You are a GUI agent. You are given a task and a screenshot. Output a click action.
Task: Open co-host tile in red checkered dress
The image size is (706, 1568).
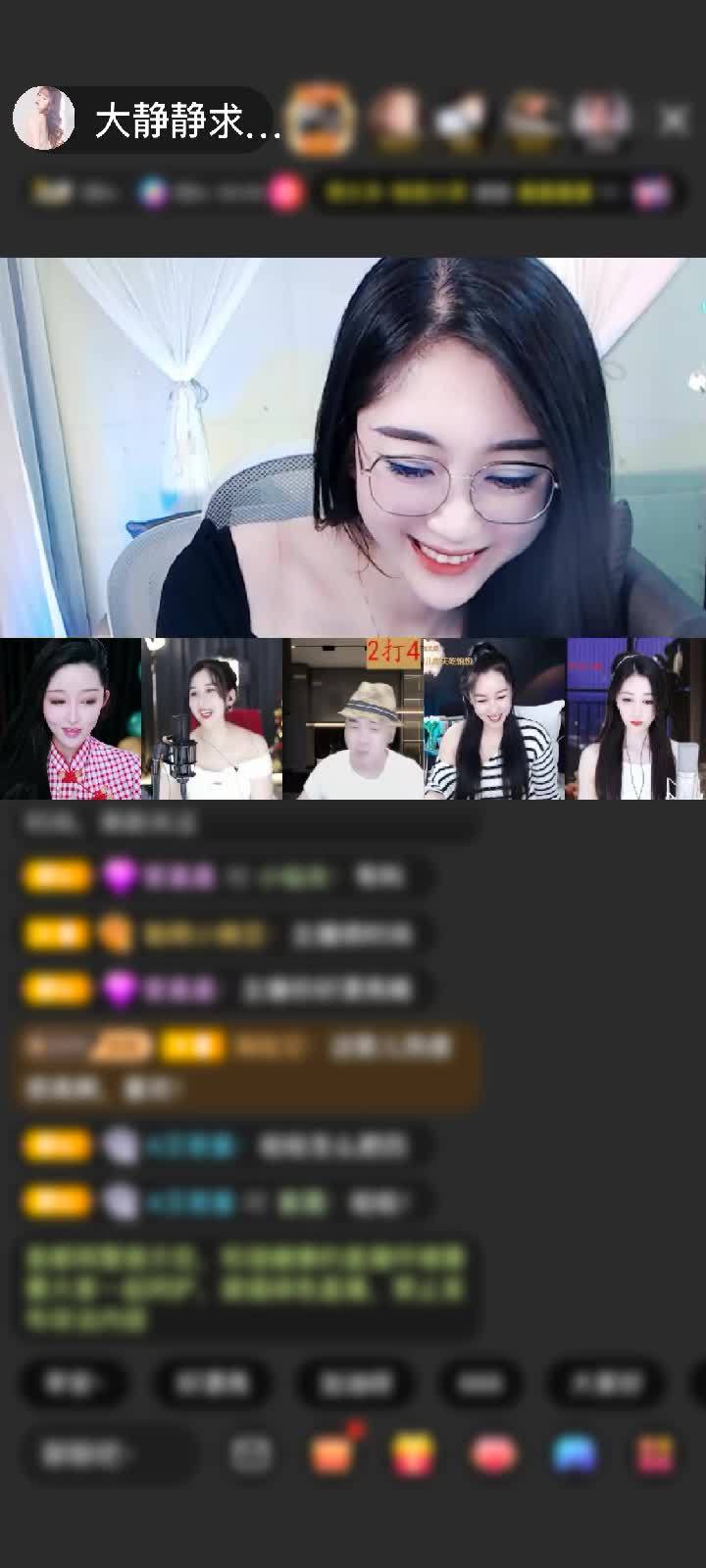pyautogui.click(x=71, y=718)
